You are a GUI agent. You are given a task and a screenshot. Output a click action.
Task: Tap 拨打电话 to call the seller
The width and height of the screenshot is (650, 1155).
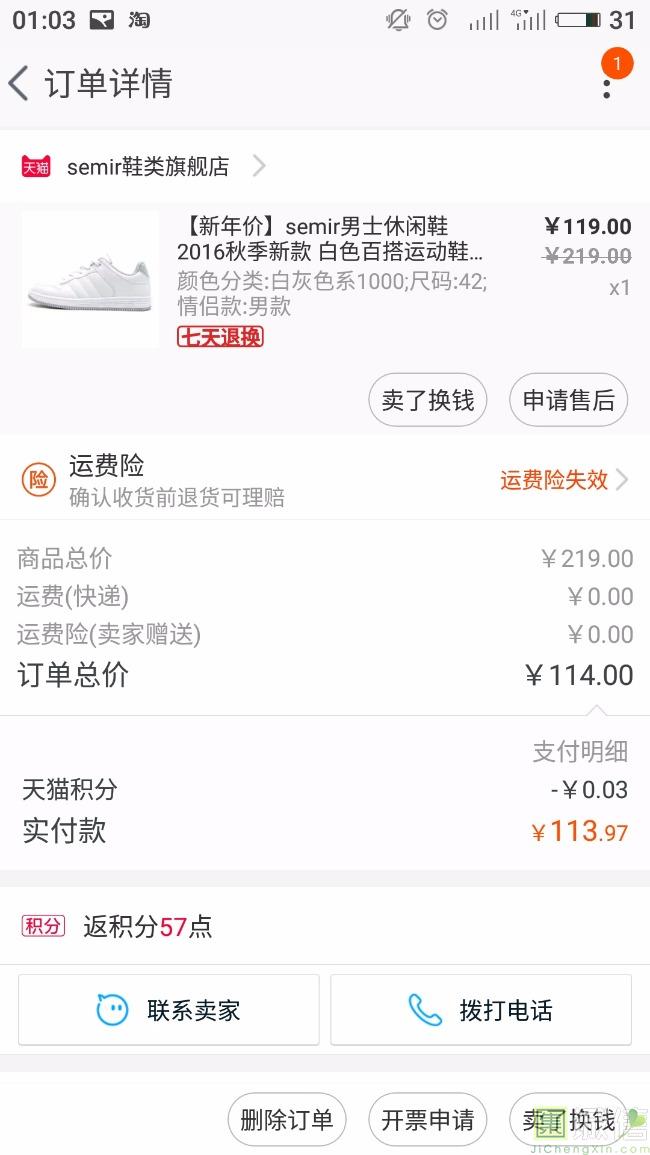(x=481, y=1010)
